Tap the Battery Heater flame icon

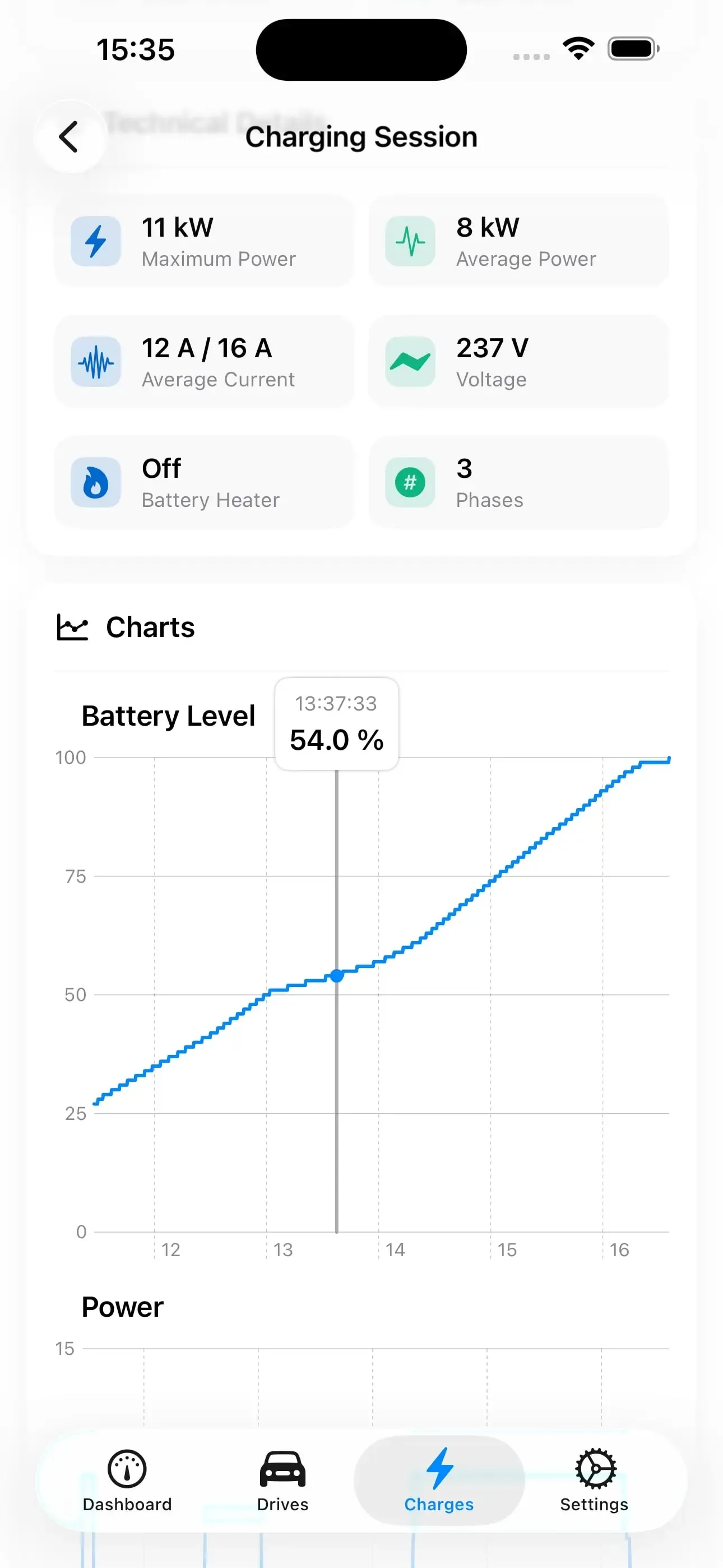click(95, 482)
